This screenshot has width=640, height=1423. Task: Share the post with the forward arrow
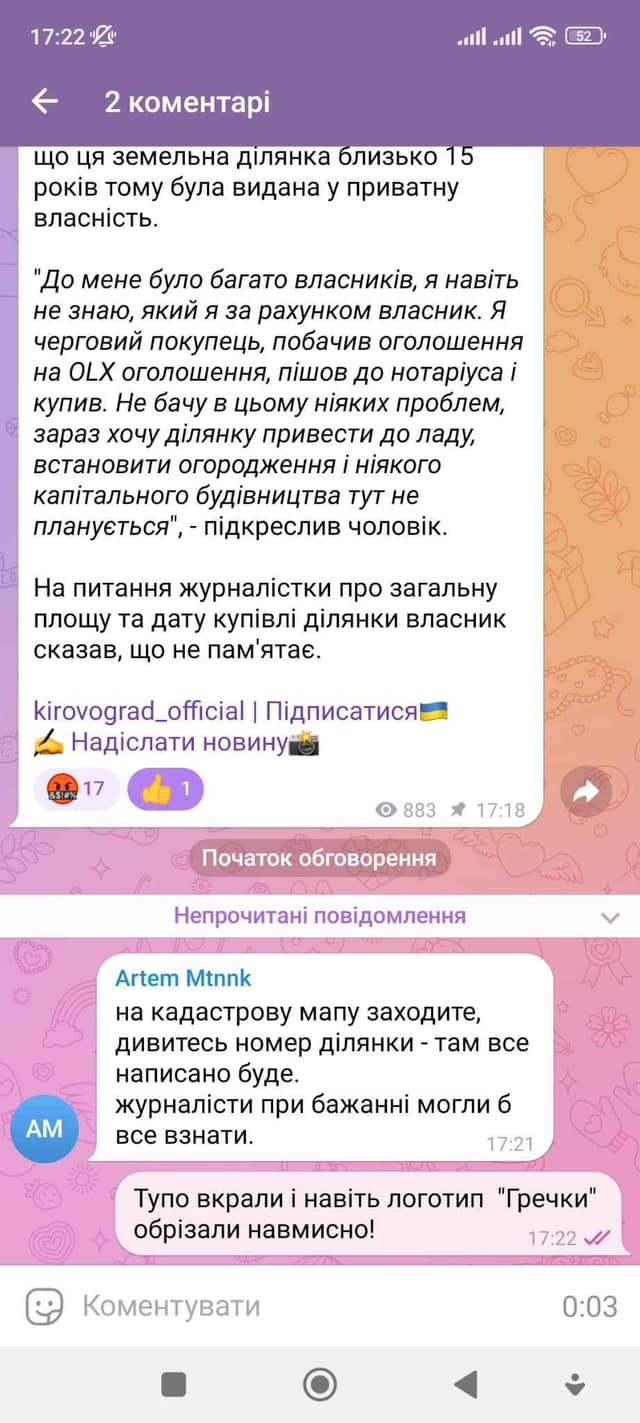tap(586, 792)
